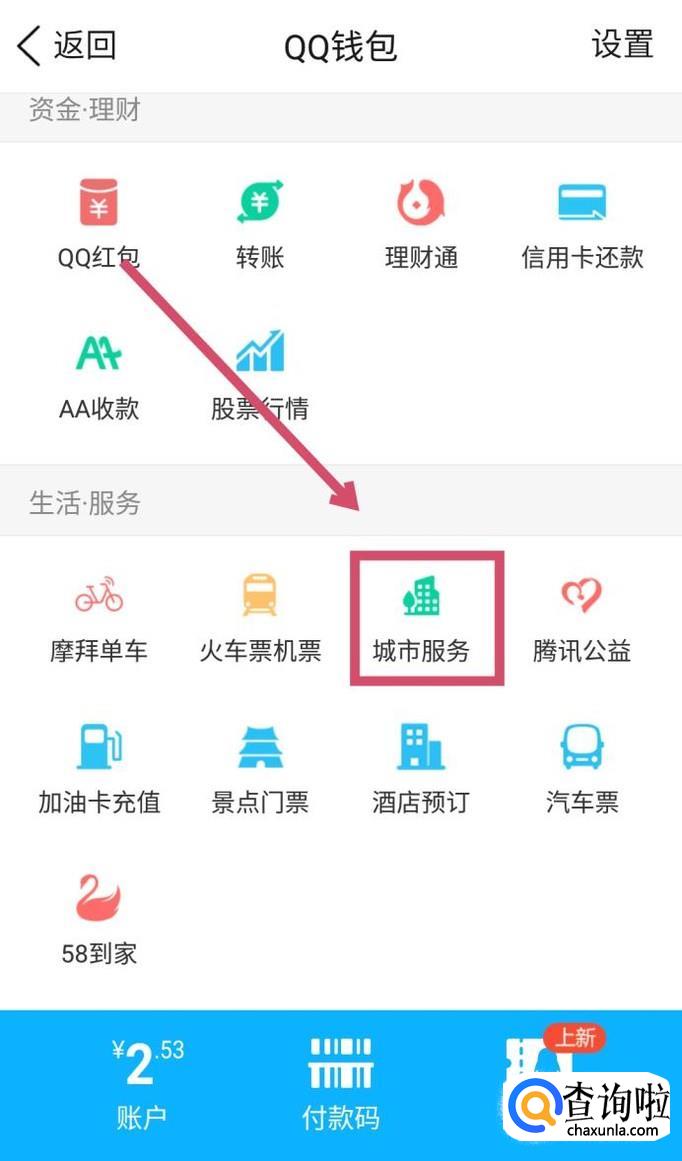Open 腾讯公益
Image resolution: width=682 pixels, height=1161 pixels.
click(582, 620)
